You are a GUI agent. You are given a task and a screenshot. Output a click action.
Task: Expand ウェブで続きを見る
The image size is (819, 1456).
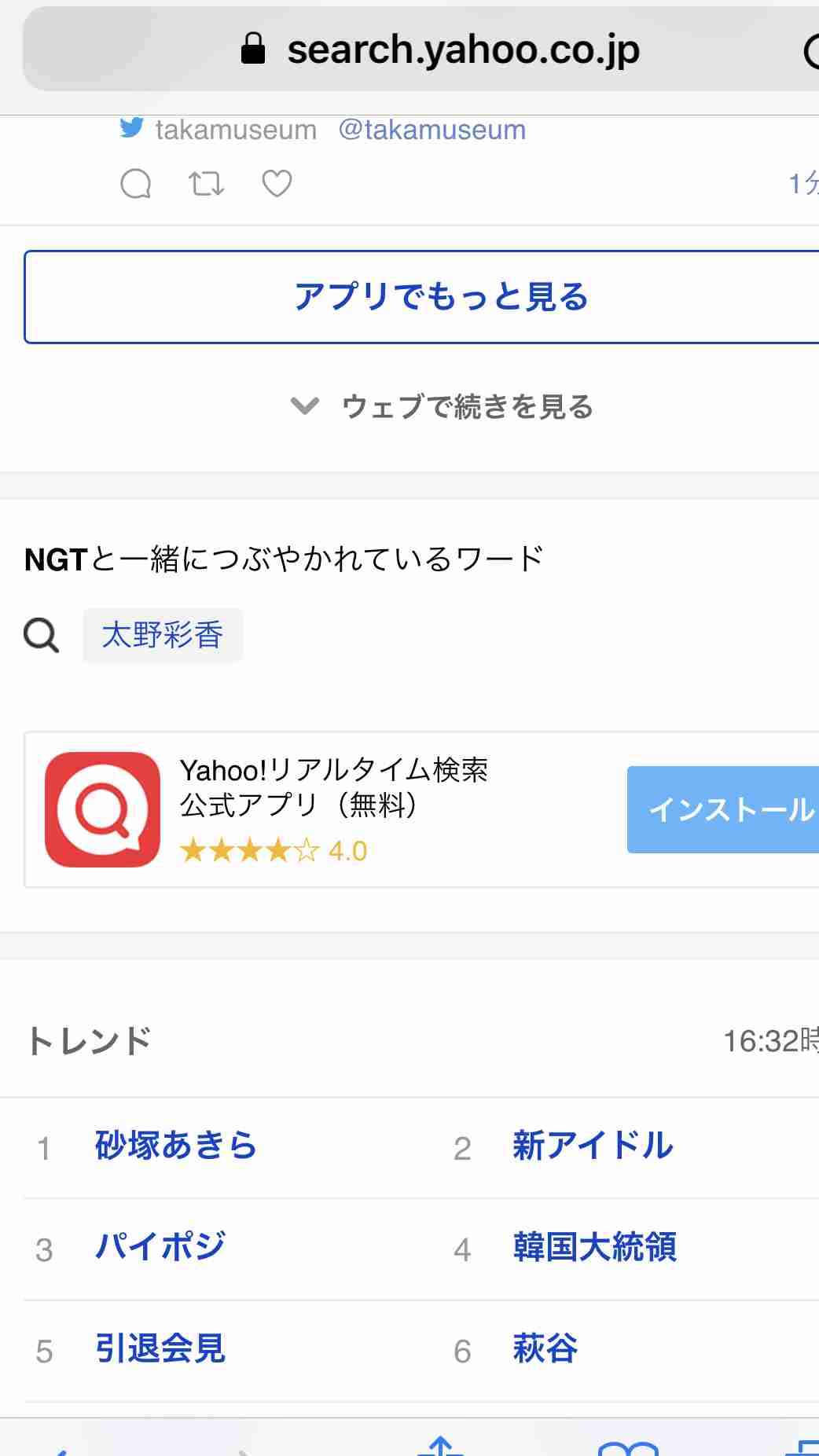(x=442, y=406)
